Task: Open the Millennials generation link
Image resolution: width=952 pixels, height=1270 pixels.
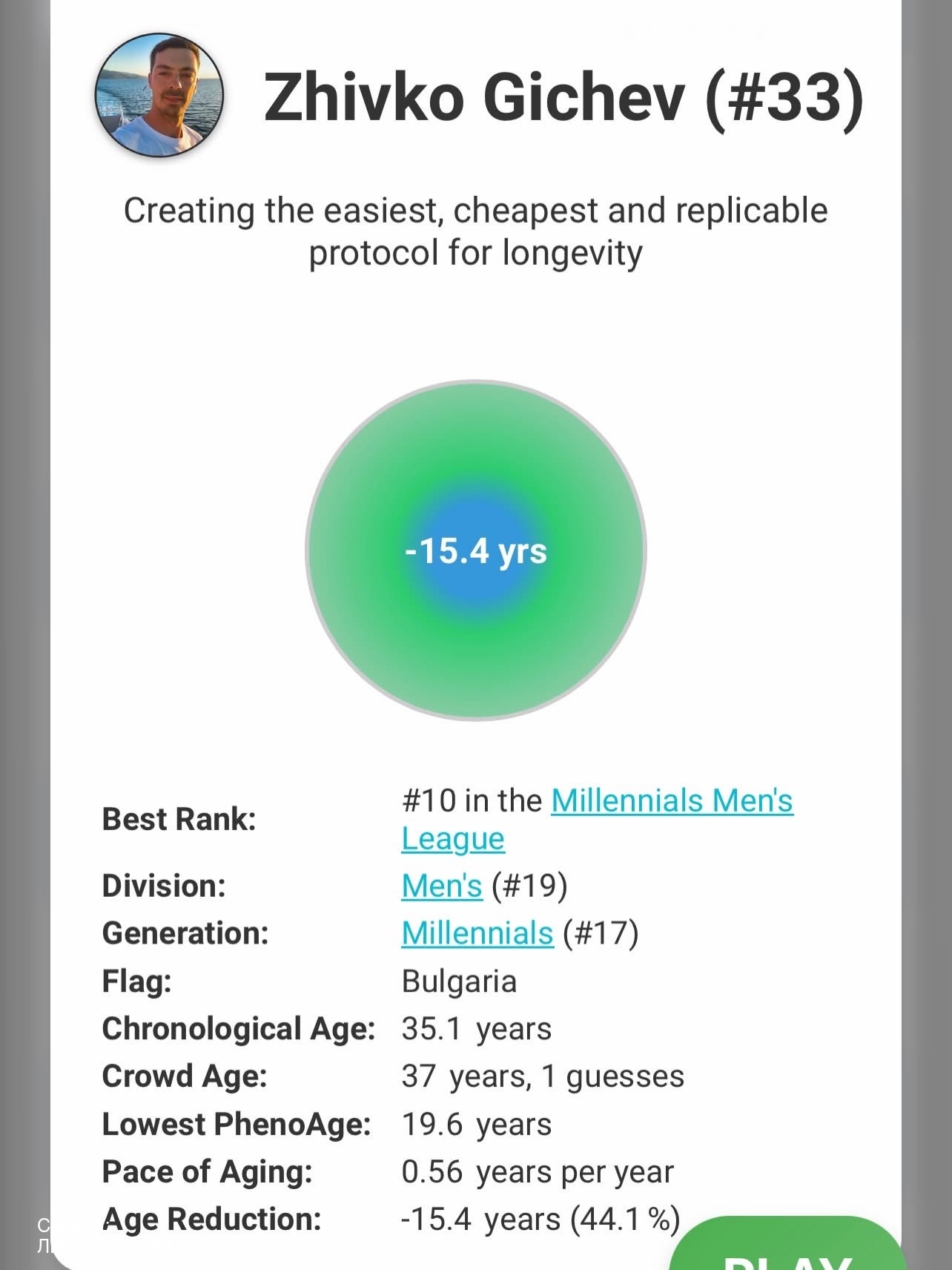Action: coord(477,933)
